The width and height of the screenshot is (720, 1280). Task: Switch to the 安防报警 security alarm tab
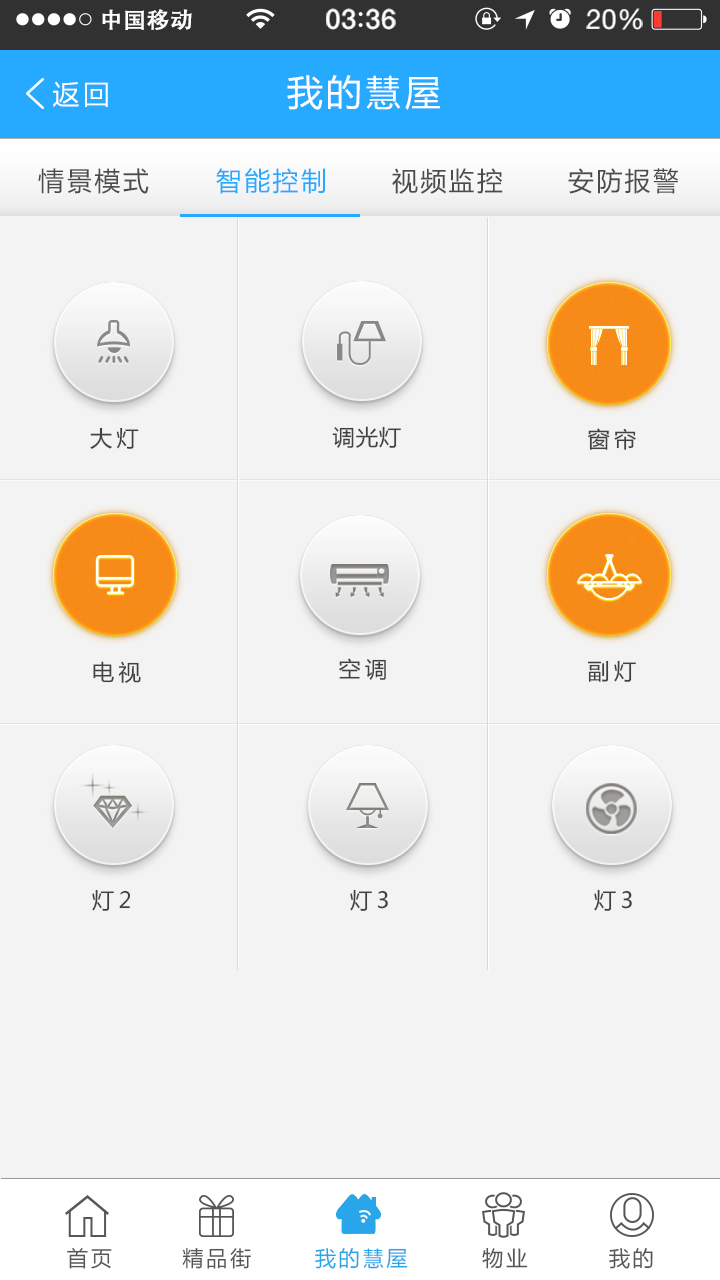pos(622,182)
